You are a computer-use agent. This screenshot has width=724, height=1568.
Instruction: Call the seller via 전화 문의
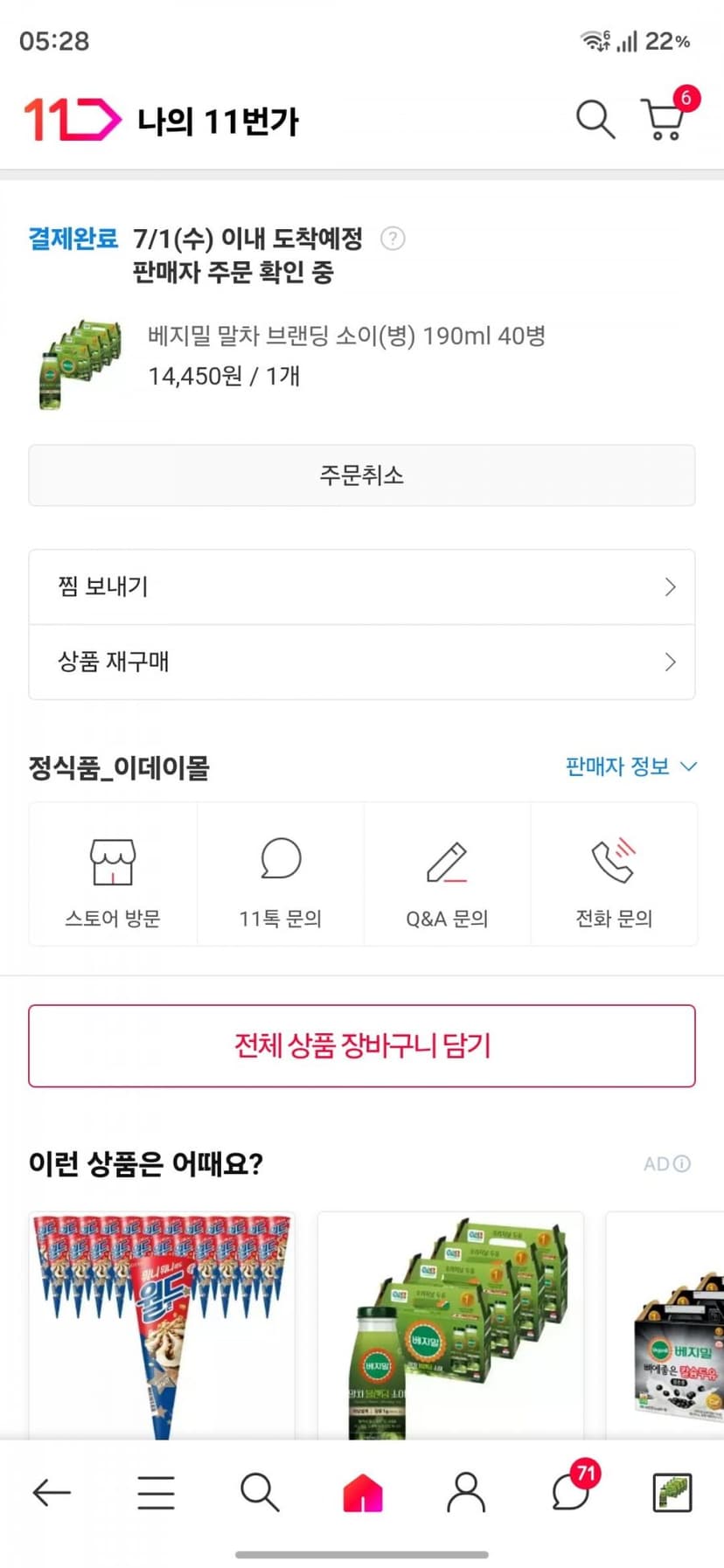614,875
